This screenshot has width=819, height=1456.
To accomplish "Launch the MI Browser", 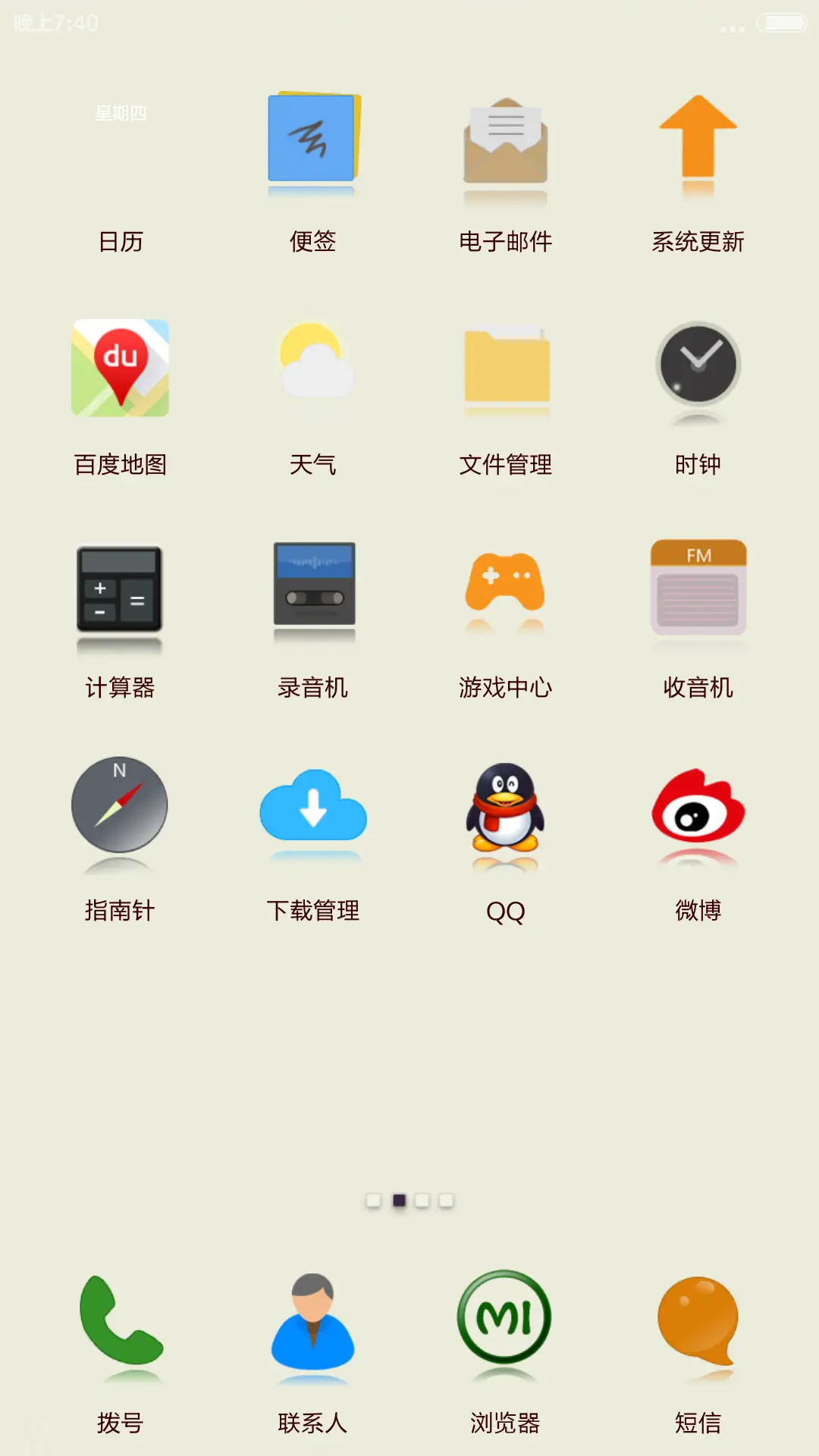I will point(504,1319).
